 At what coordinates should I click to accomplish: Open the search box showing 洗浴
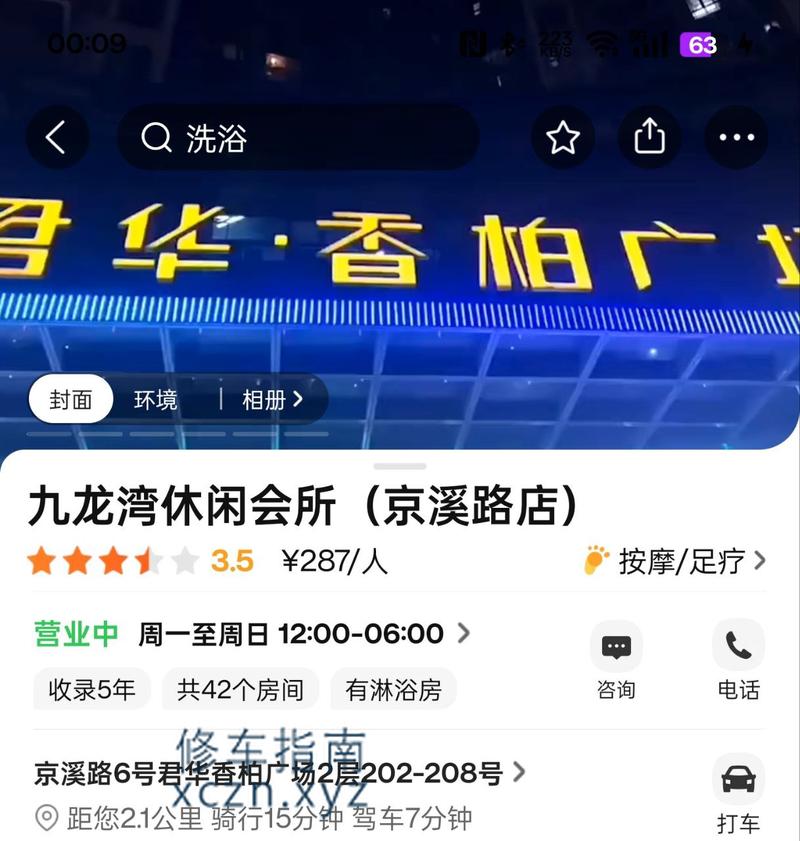pos(298,138)
